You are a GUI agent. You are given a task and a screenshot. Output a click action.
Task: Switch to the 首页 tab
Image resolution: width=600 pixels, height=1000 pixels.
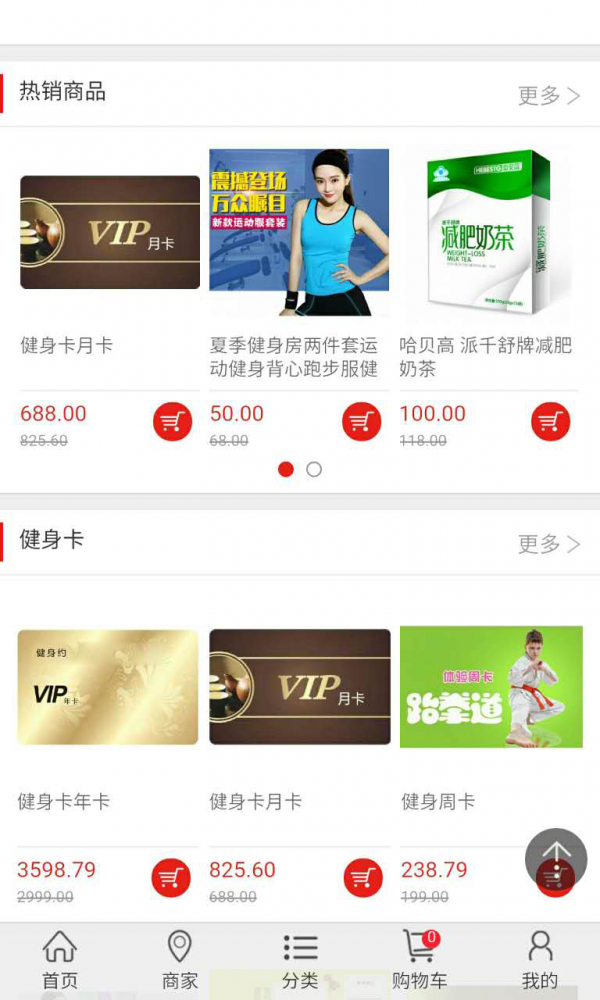tap(60, 960)
